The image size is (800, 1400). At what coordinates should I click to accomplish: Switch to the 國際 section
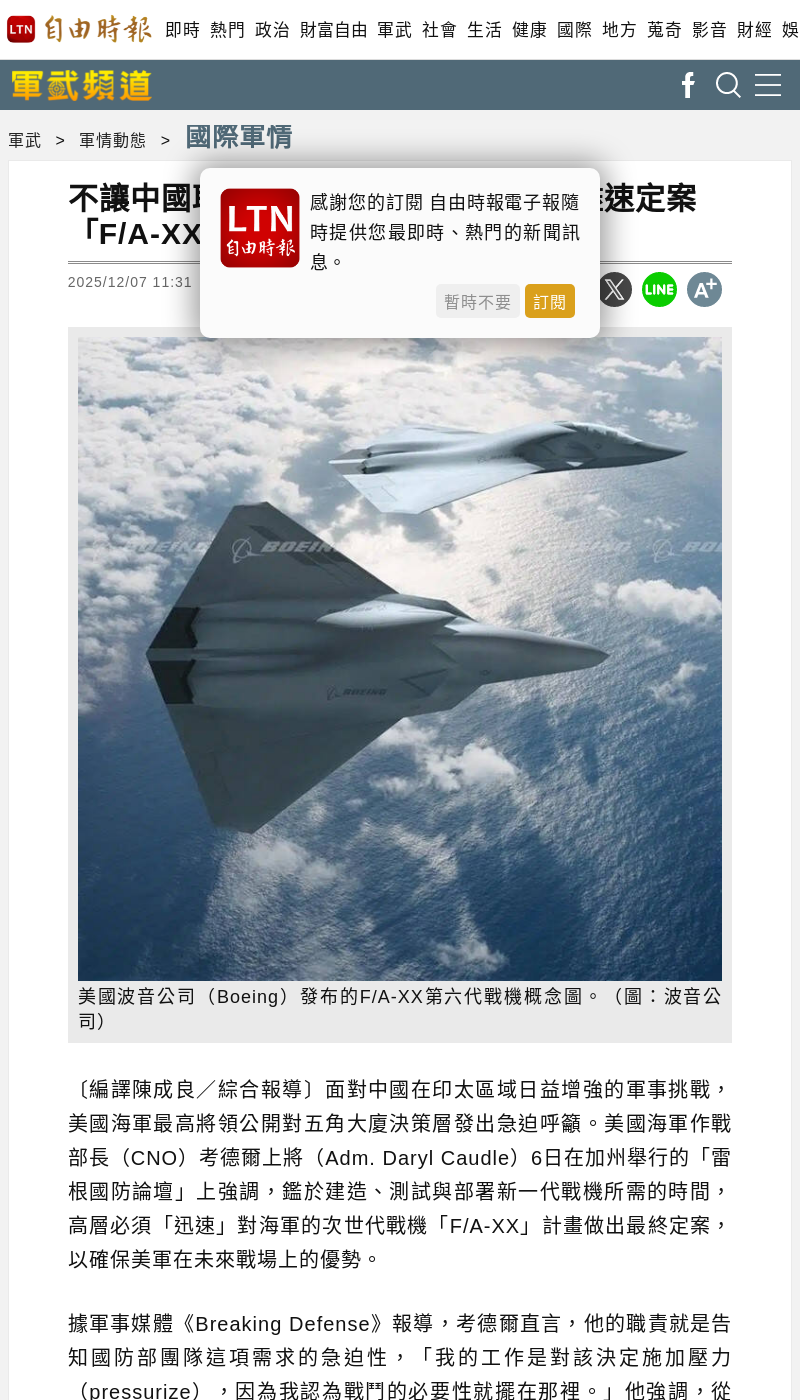(x=574, y=30)
